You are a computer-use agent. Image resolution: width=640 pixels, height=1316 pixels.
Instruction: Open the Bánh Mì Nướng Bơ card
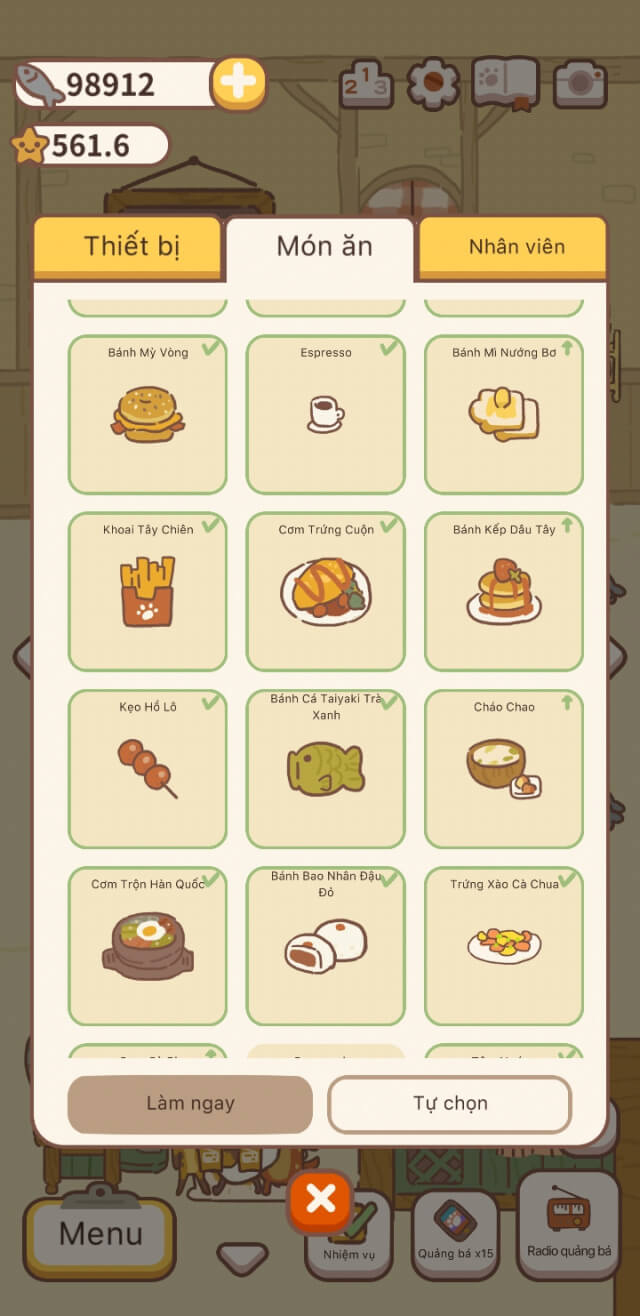503,414
